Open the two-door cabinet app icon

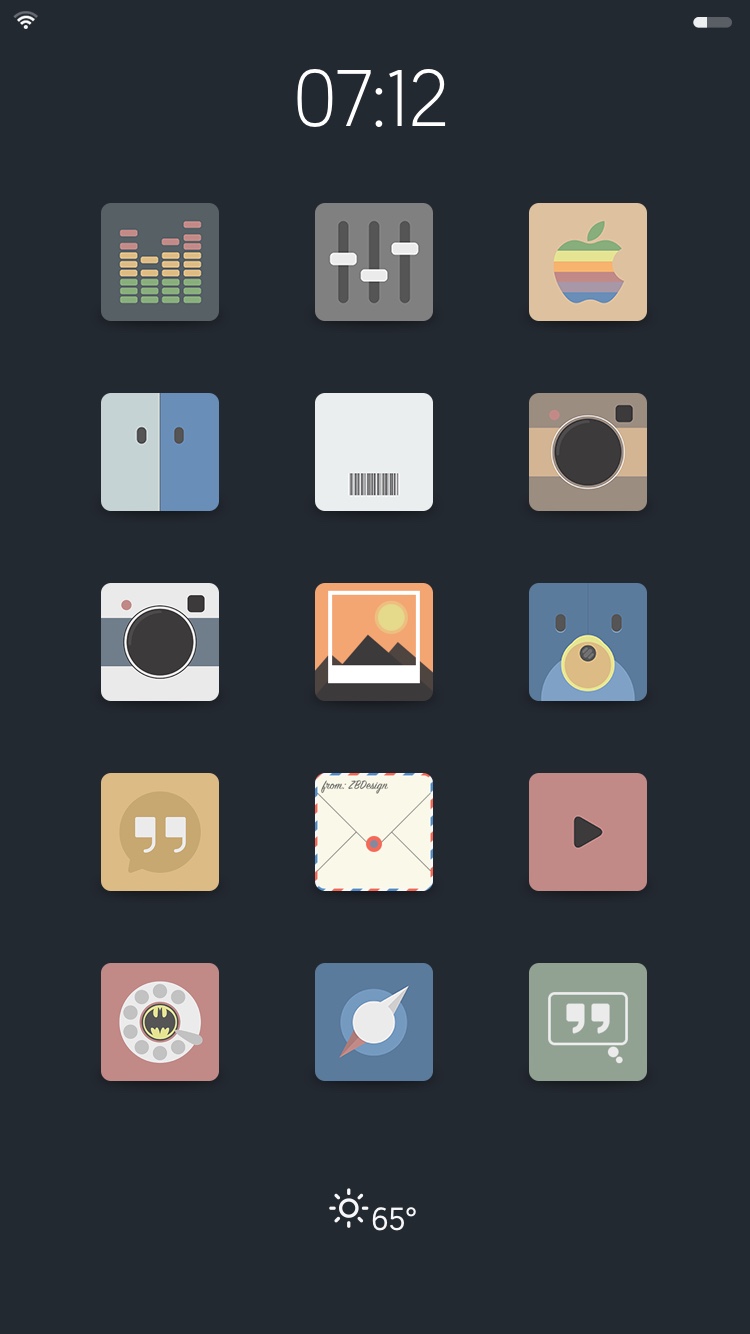(160, 452)
